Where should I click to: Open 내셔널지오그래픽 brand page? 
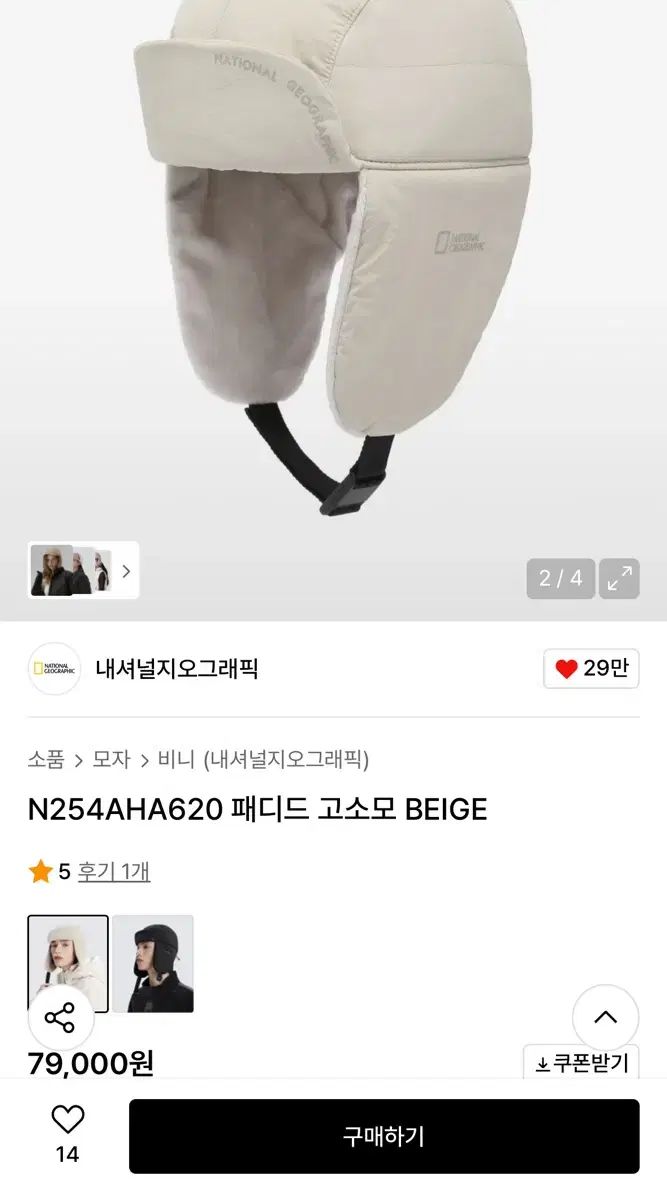[176, 669]
